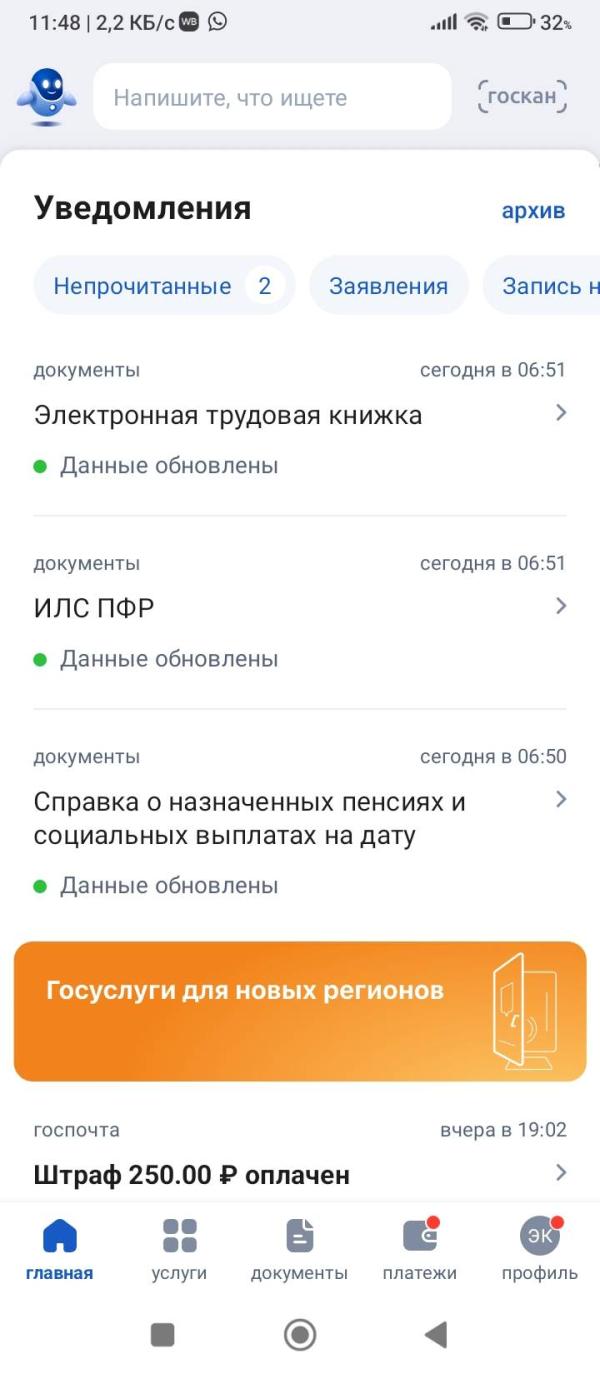Switch to the главная tab
600x1373 pixels.
[60, 1248]
